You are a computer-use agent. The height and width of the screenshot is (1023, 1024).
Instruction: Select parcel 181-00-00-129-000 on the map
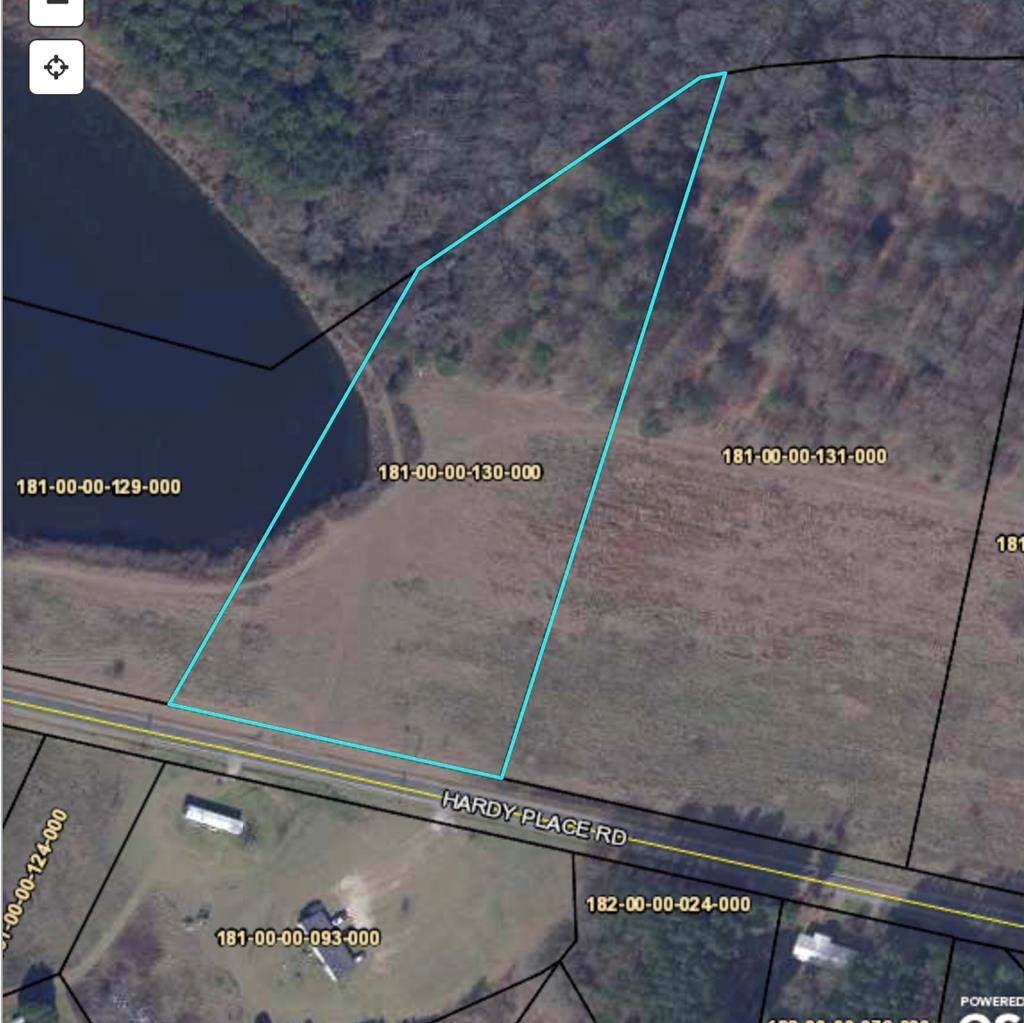[x=99, y=487]
